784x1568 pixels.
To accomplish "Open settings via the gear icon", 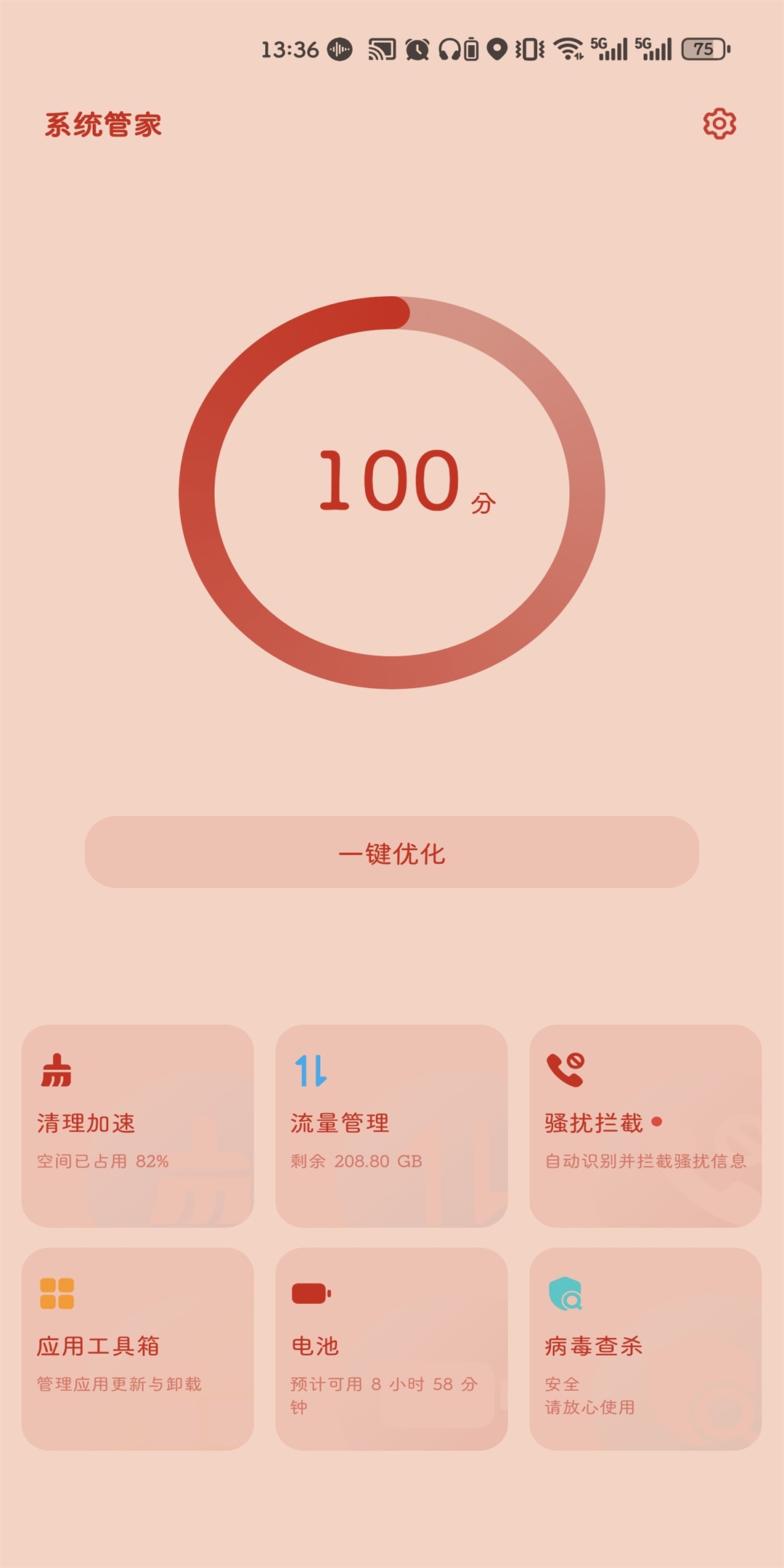I will coord(719,124).
